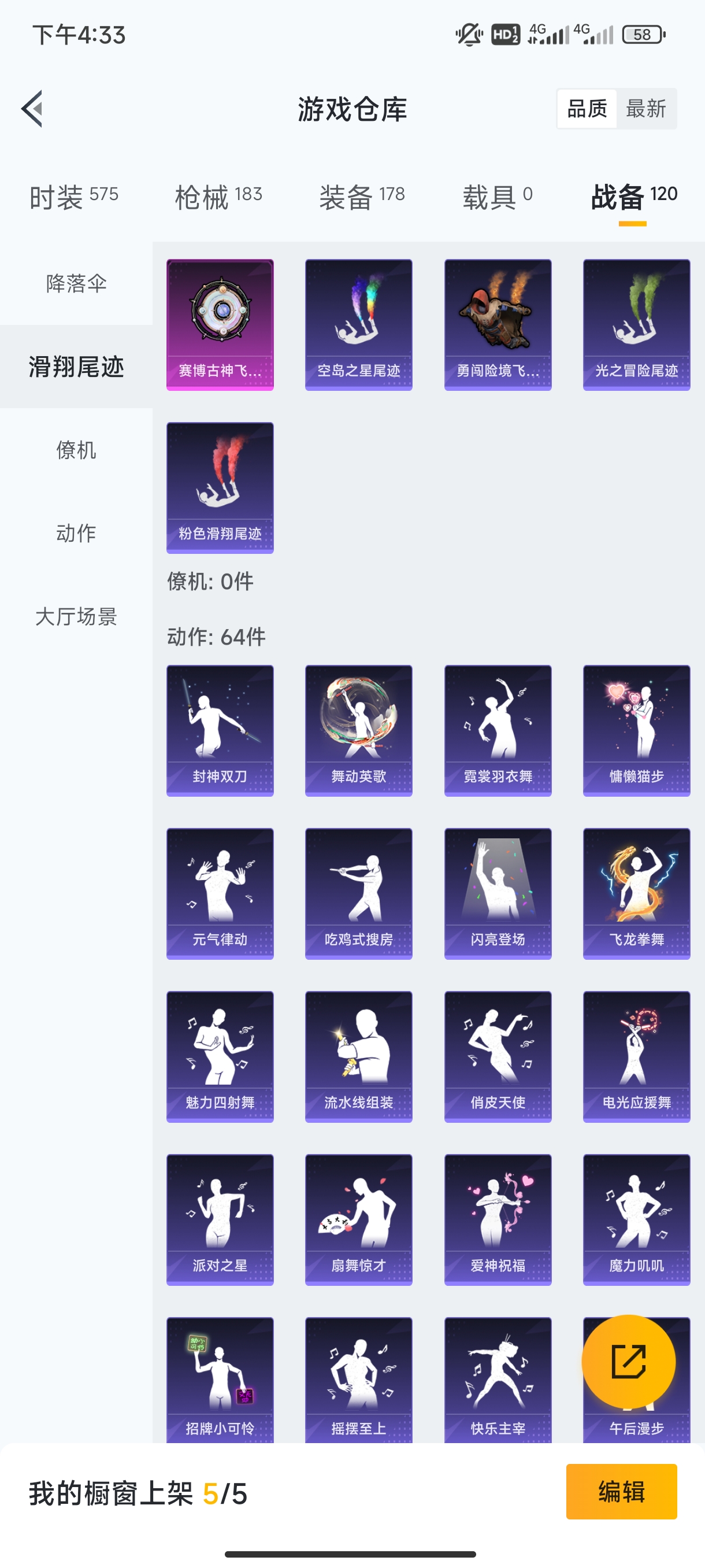Viewport: 705px width, 1568px height.
Task: Switch to the 枪械 tab
Action: coord(218,197)
